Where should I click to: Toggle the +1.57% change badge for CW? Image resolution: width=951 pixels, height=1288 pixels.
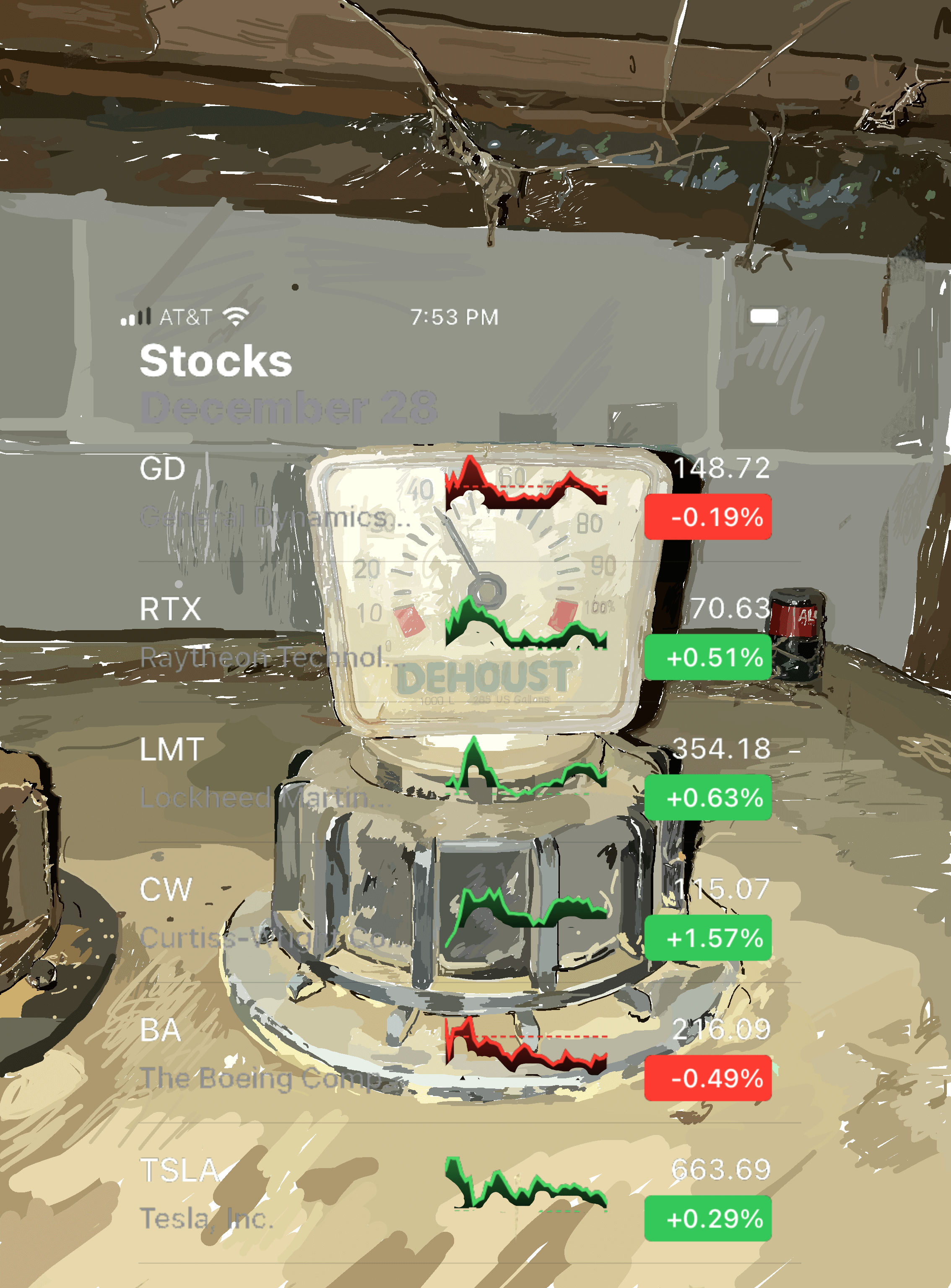tap(707, 938)
